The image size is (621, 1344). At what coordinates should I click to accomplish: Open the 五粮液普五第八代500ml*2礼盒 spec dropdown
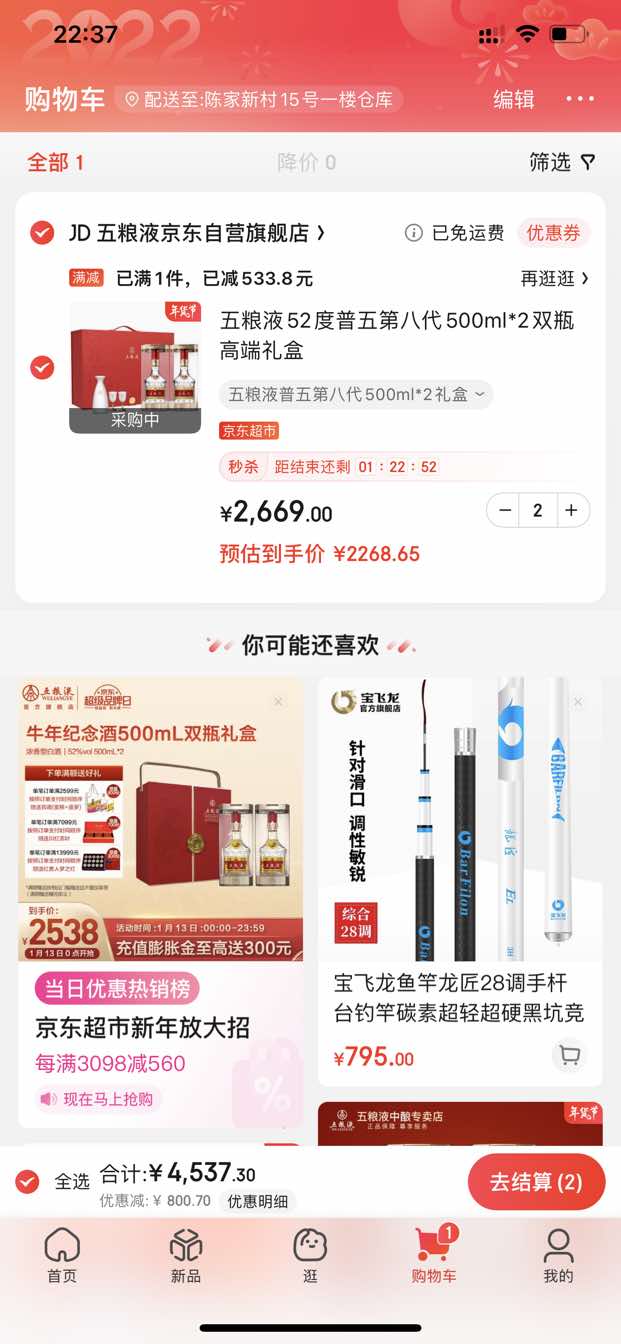pyautogui.click(x=356, y=394)
